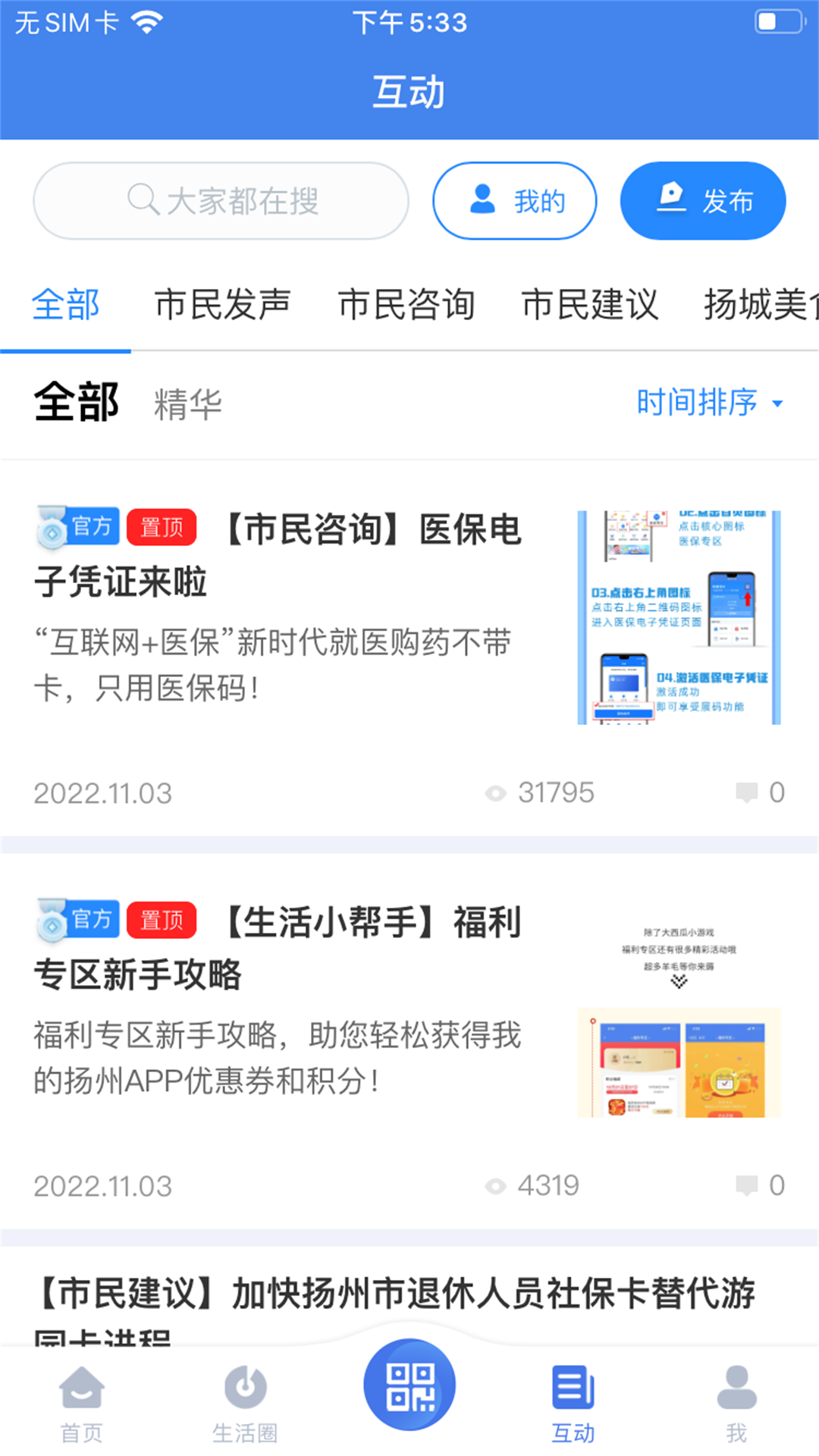
Task: Switch to the 市民咨询 tab
Action: [x=406, y=303]
